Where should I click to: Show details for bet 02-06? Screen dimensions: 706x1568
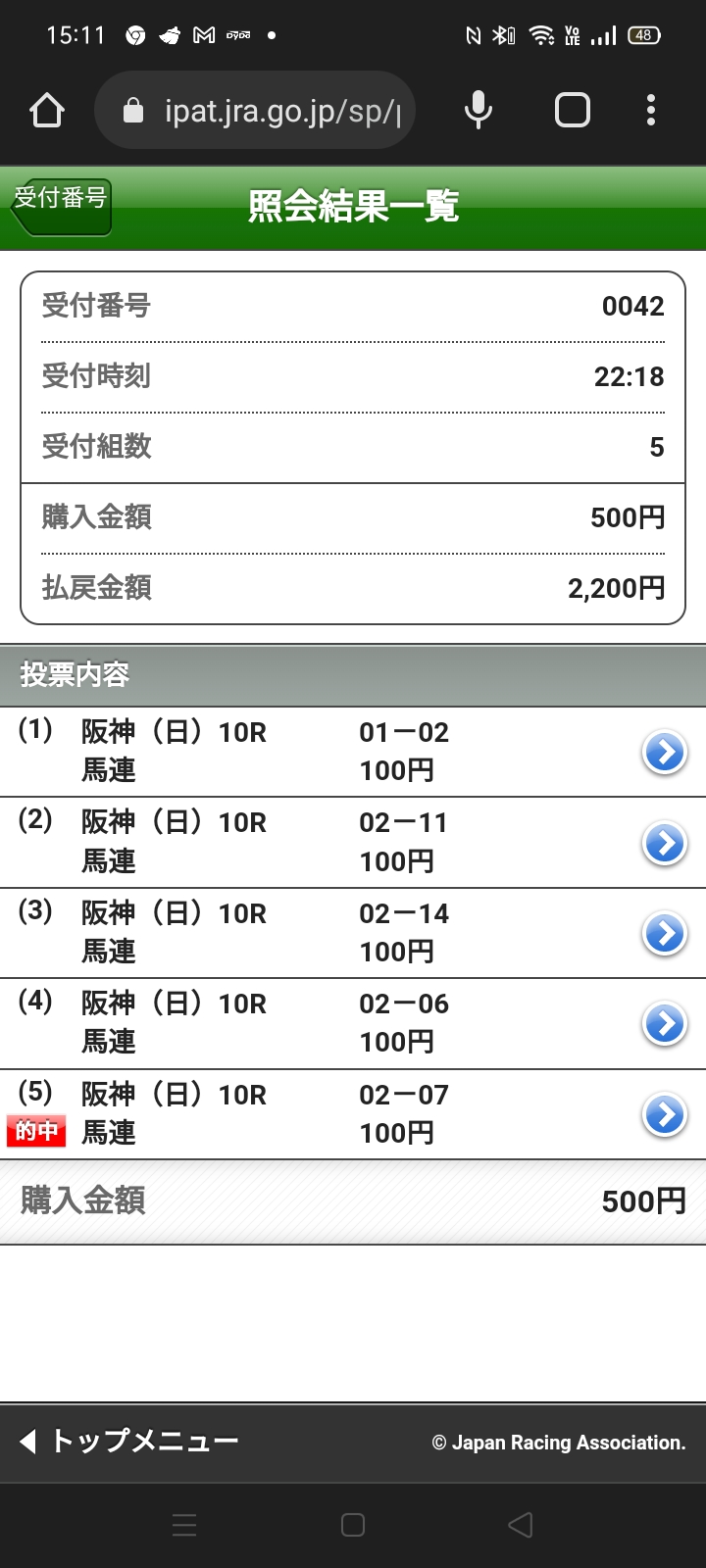664,1024
